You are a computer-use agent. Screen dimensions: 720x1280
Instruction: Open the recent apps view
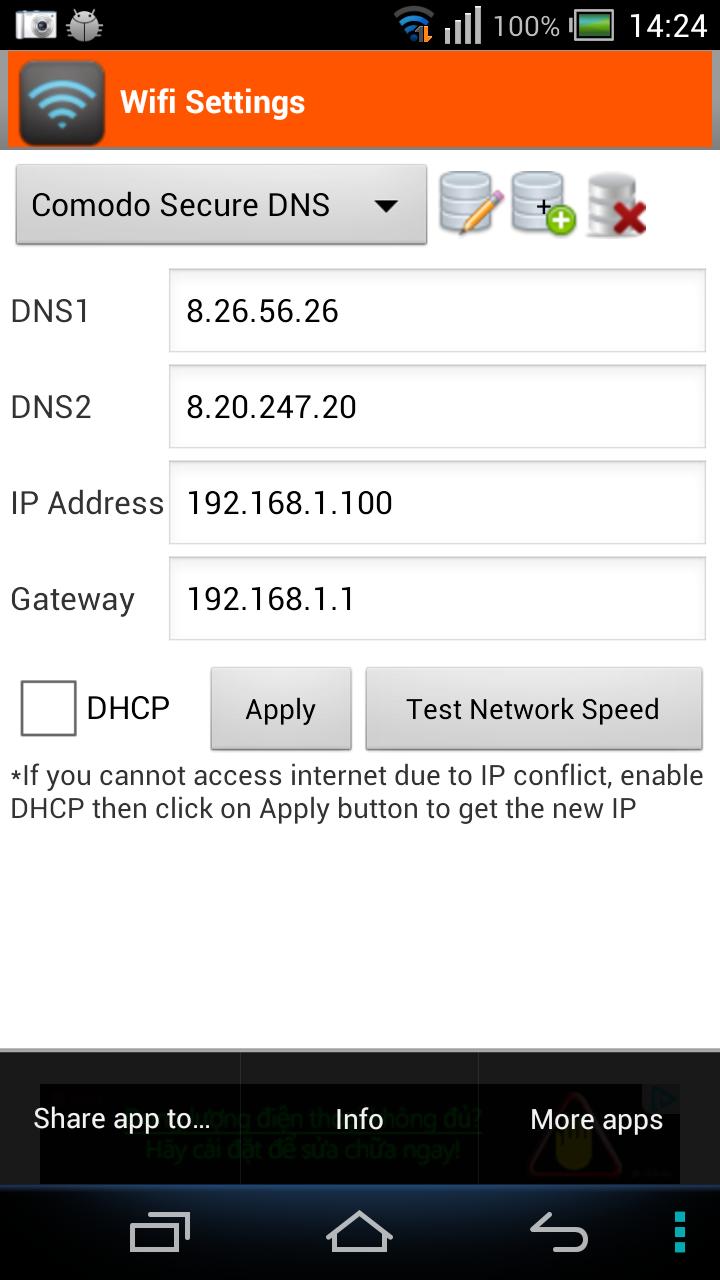[160, 1232]
